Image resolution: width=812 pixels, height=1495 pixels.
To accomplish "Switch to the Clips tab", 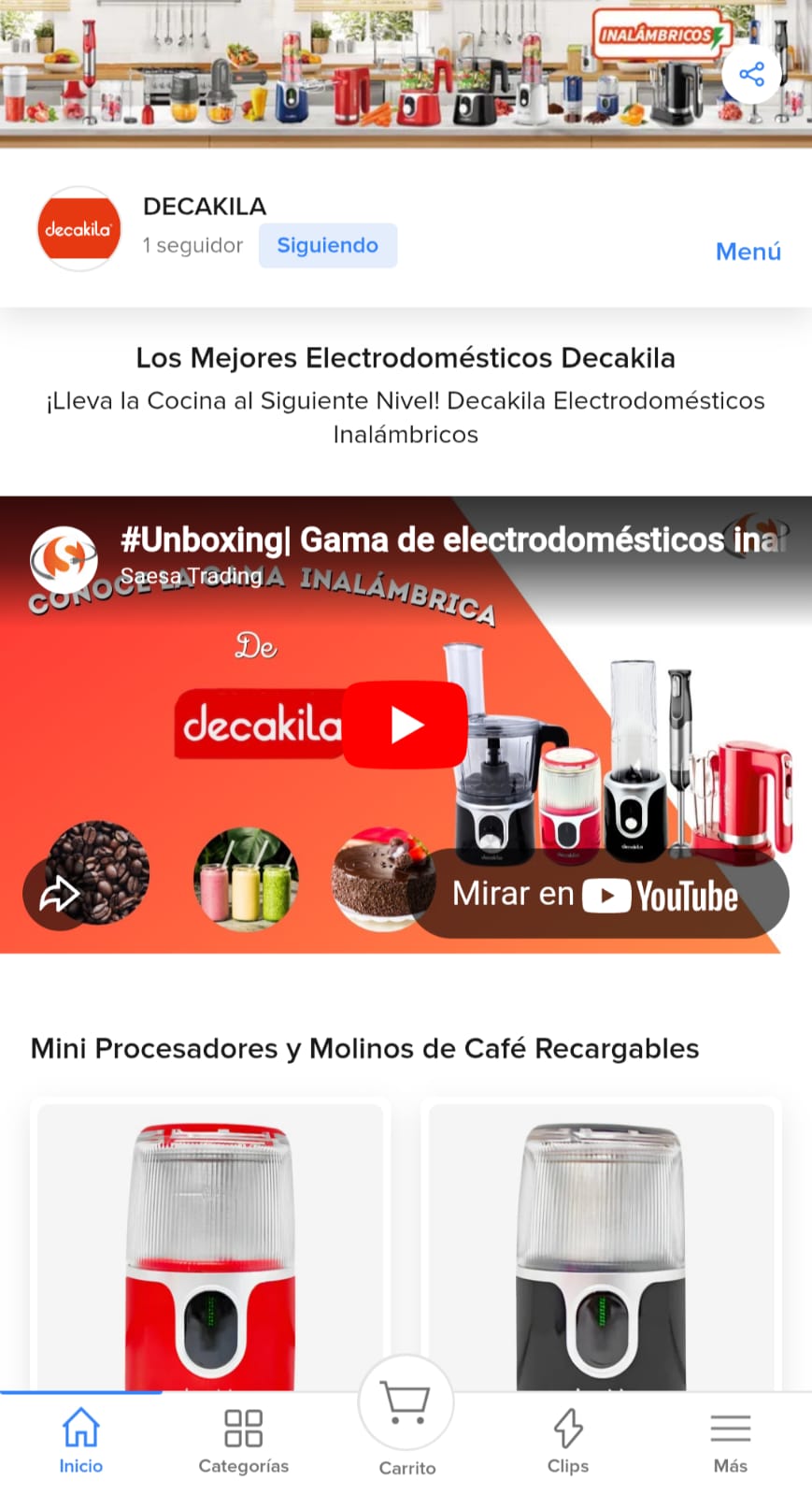I will coord(568,1441).
